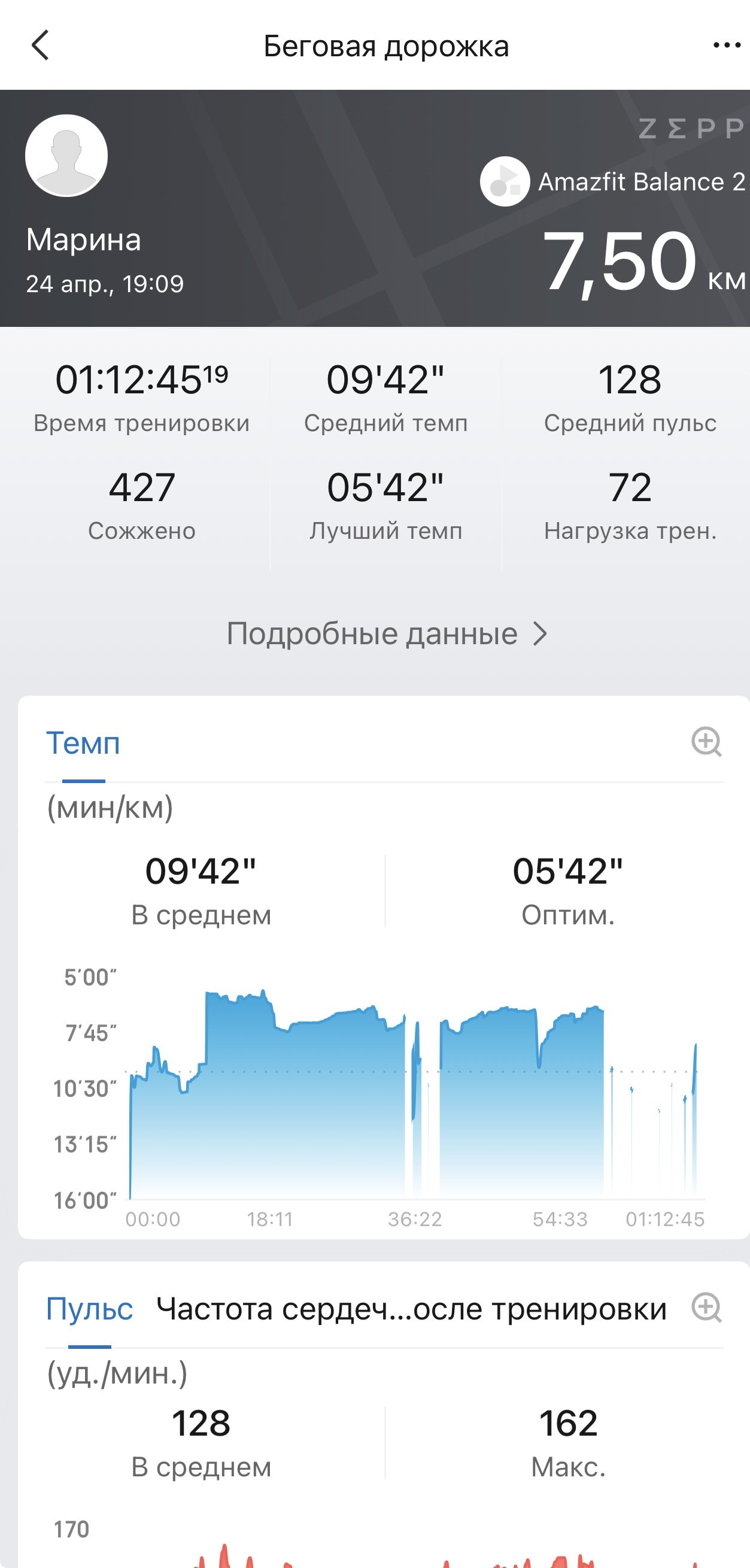750x1568 pixels.
Task: Enlarge the Пульс heart rate chart
Action: pyautogui.click(x=707, y=1307)
